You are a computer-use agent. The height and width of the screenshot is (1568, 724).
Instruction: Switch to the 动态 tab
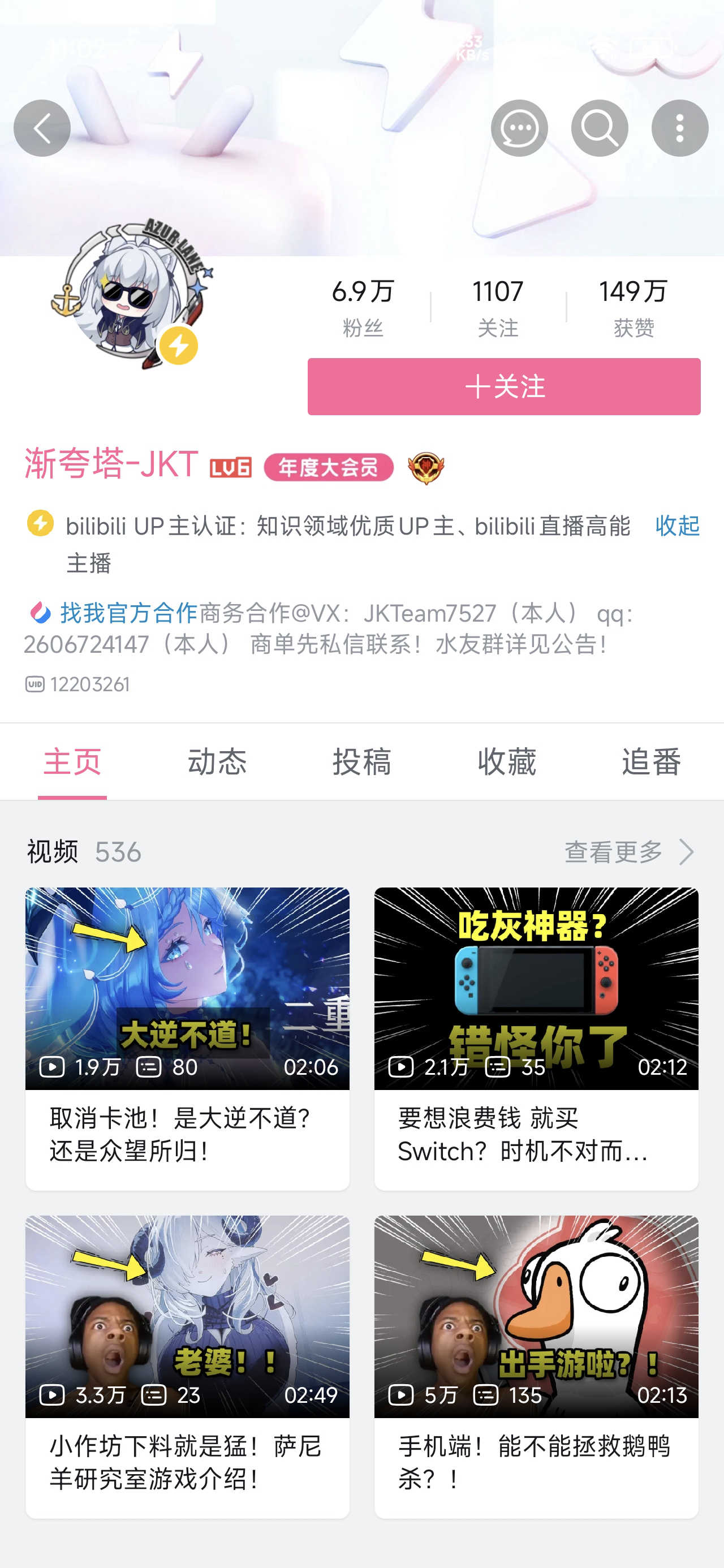coord(217,761)
